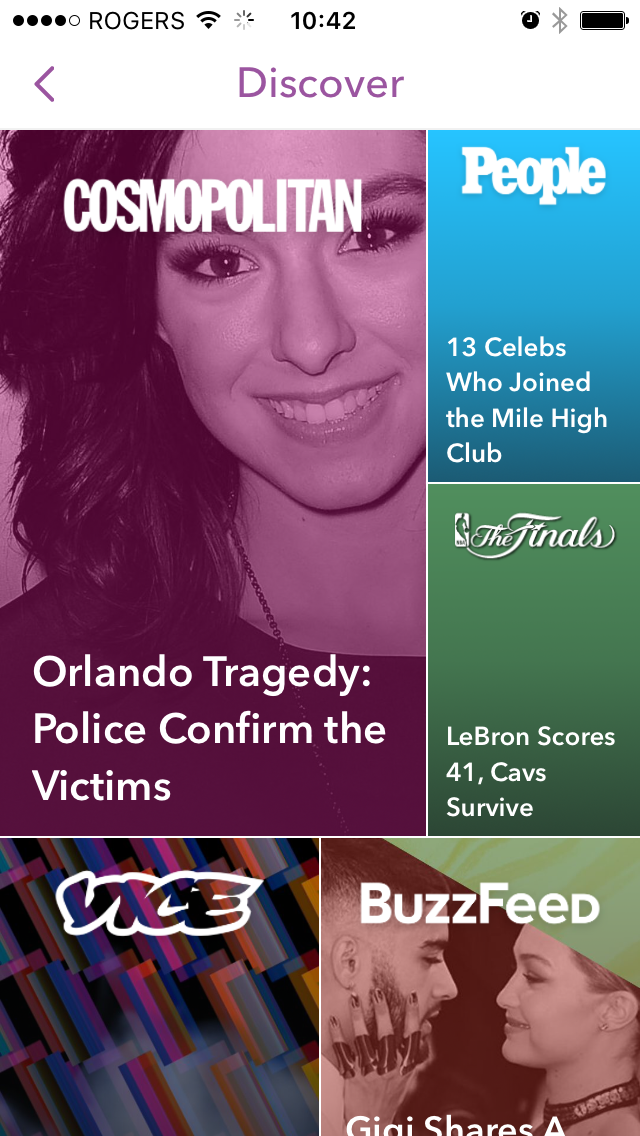Open the Cosmopolitan Orlando Tragedy story

[212, 483]
